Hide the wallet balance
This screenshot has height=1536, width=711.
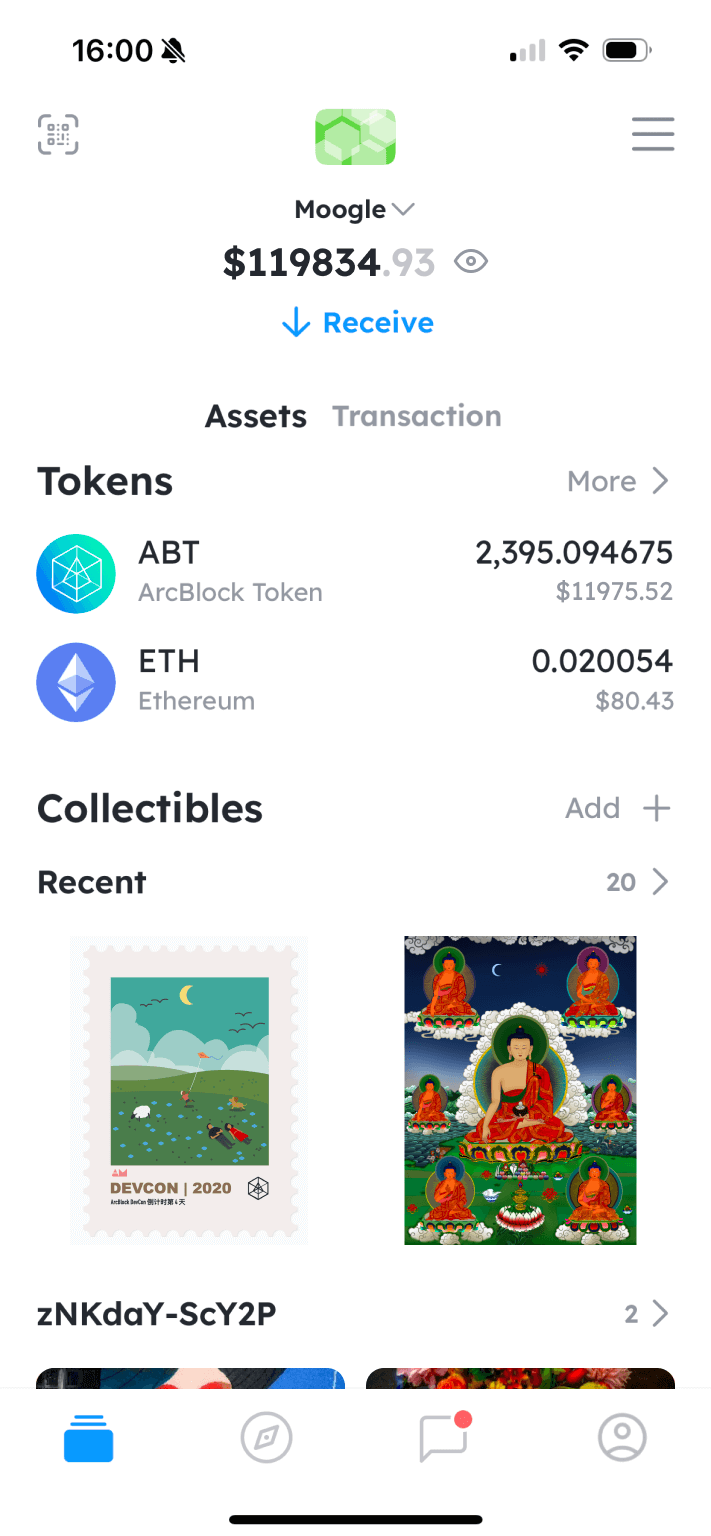(471, 263)
